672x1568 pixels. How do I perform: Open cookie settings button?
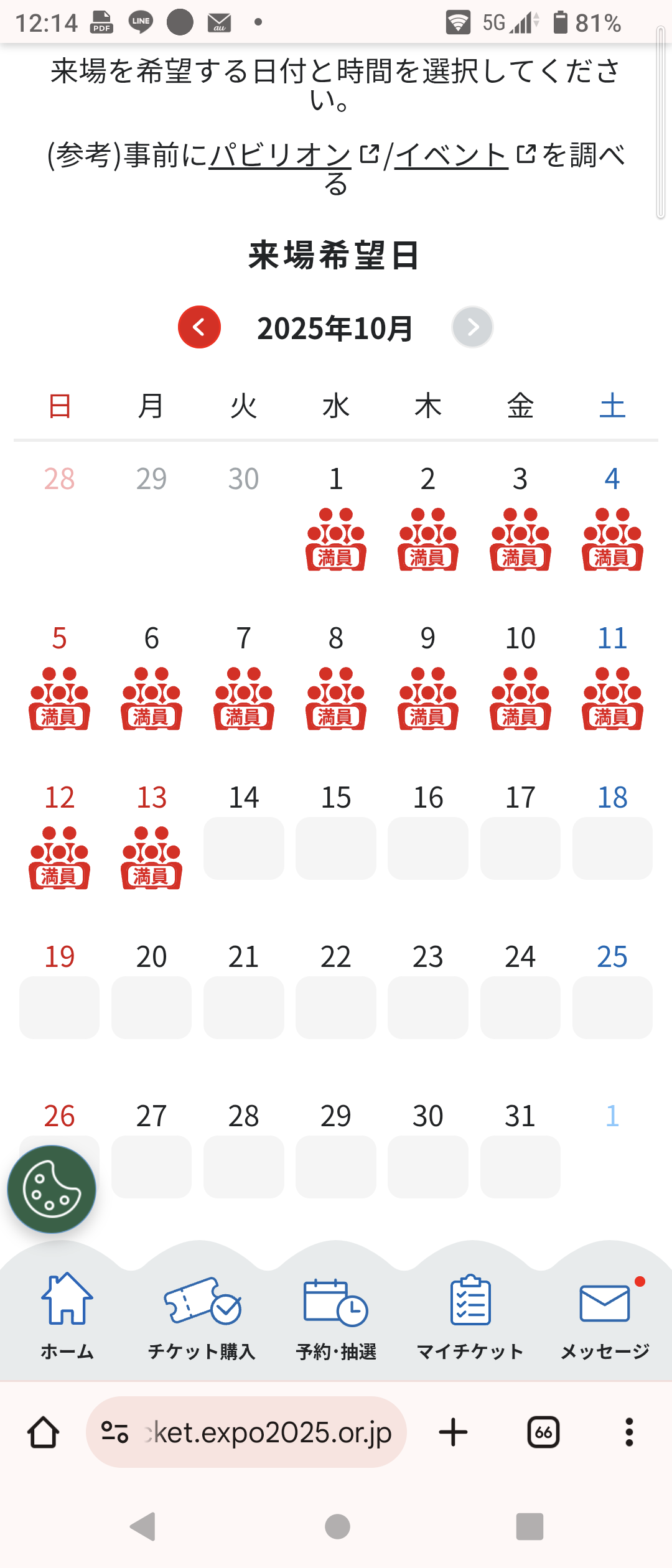52,1189
